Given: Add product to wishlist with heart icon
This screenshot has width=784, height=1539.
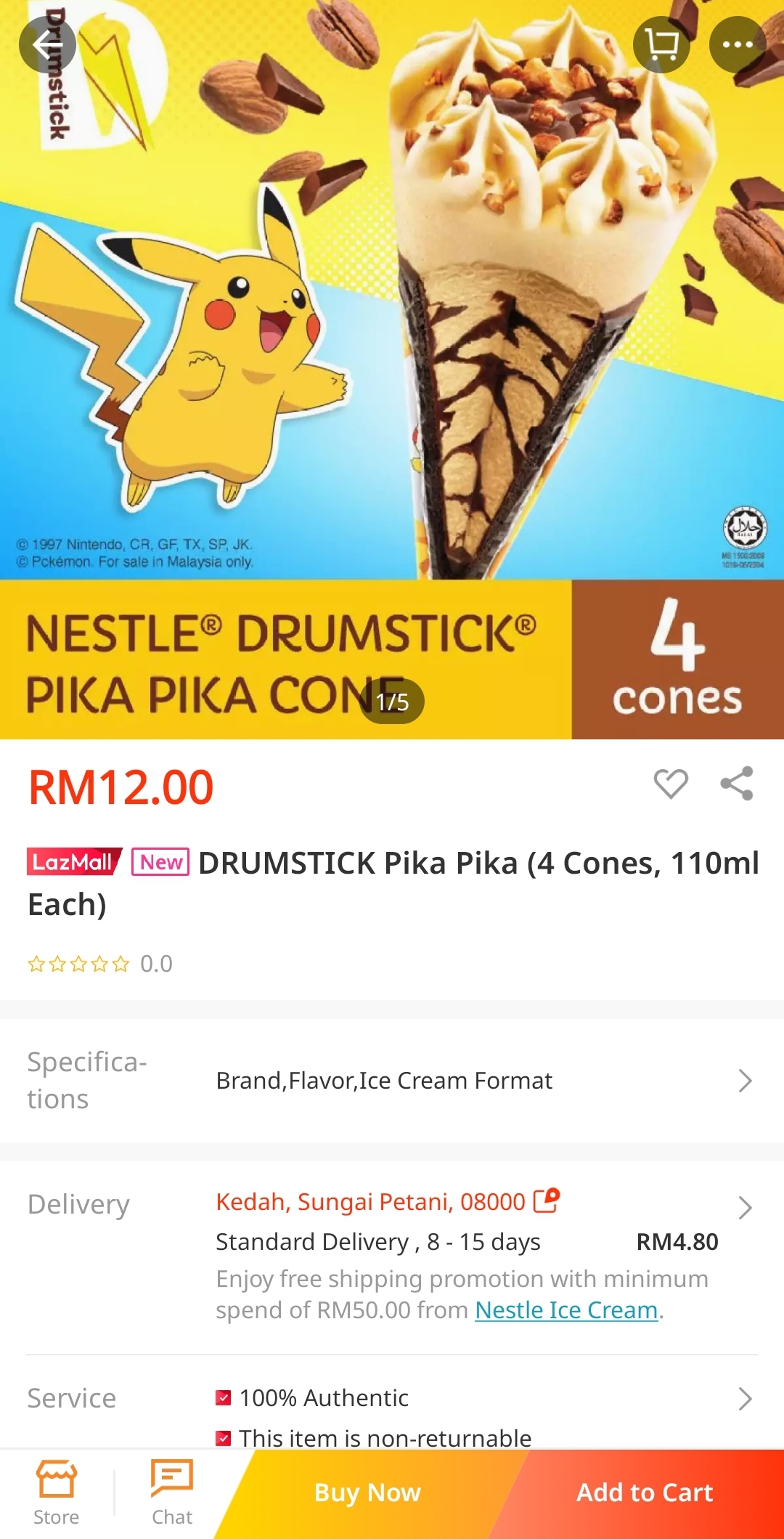Looking at the screenshot, I should click(x=671, y=784).
